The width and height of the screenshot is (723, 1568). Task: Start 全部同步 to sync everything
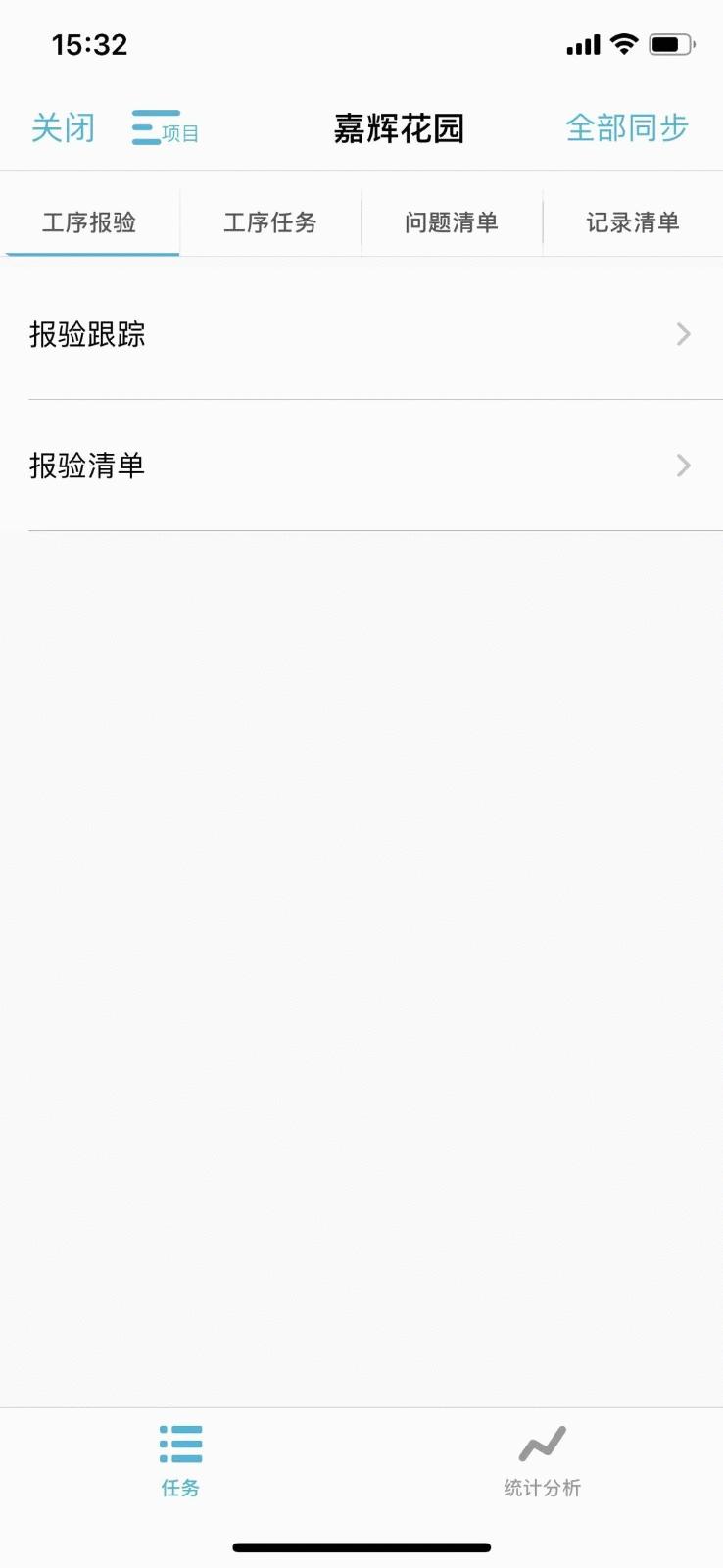coord(626,127)
